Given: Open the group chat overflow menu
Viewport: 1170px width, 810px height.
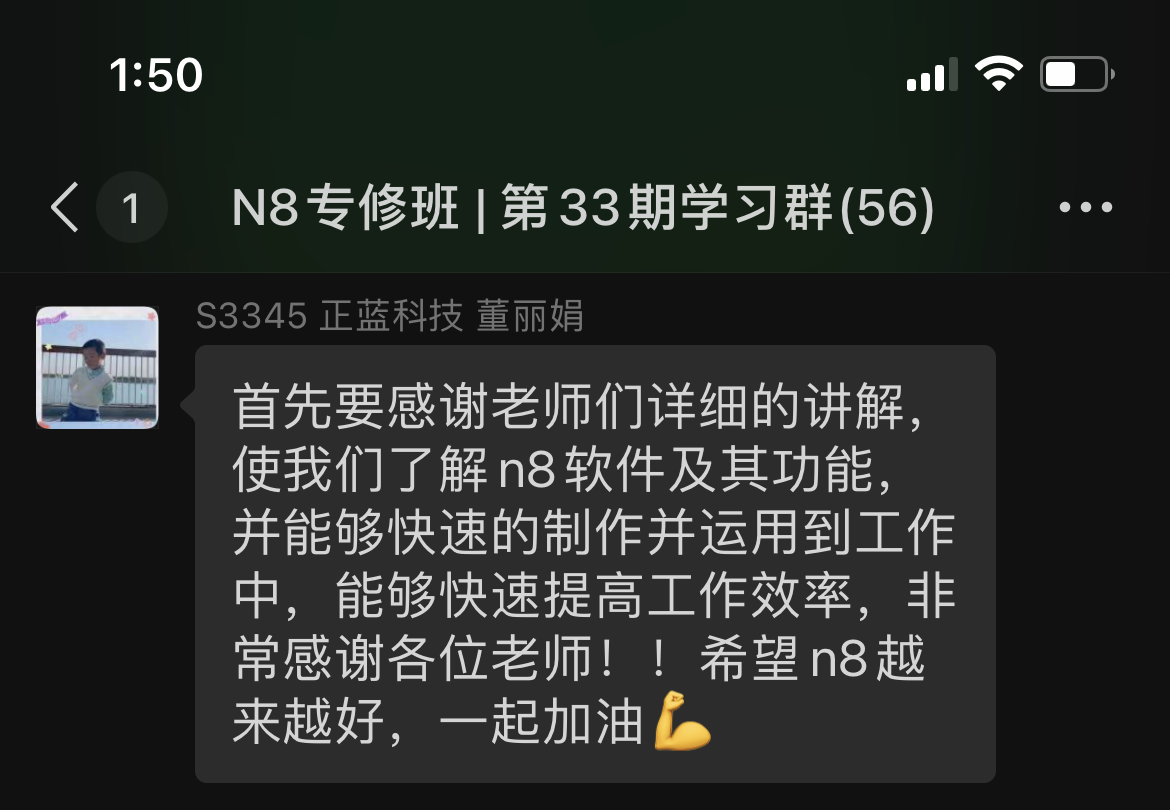Looking at the screenshot, I should [1085, 208].
